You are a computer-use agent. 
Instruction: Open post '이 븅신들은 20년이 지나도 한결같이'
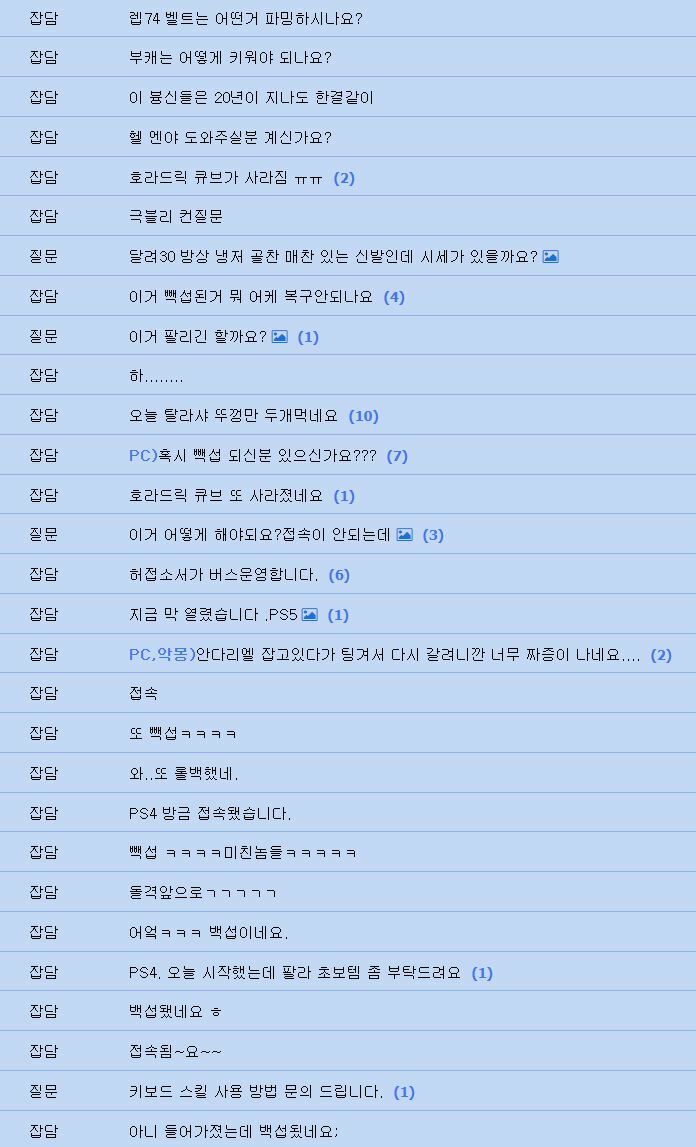[251, 98]
